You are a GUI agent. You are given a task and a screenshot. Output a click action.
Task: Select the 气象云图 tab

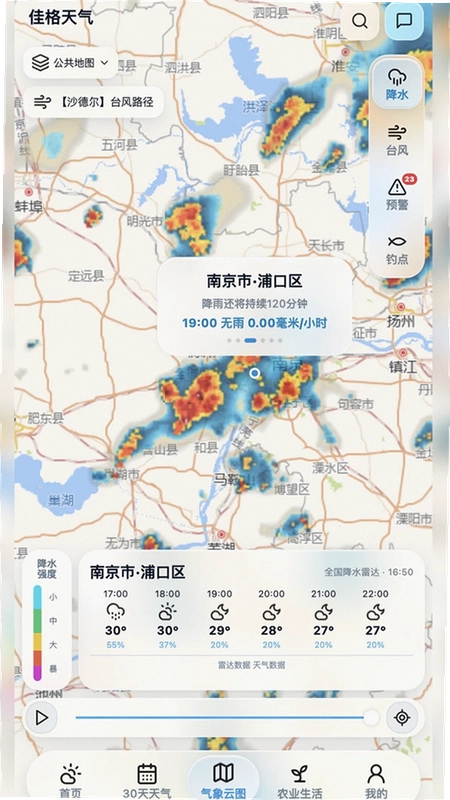(223, 780)
